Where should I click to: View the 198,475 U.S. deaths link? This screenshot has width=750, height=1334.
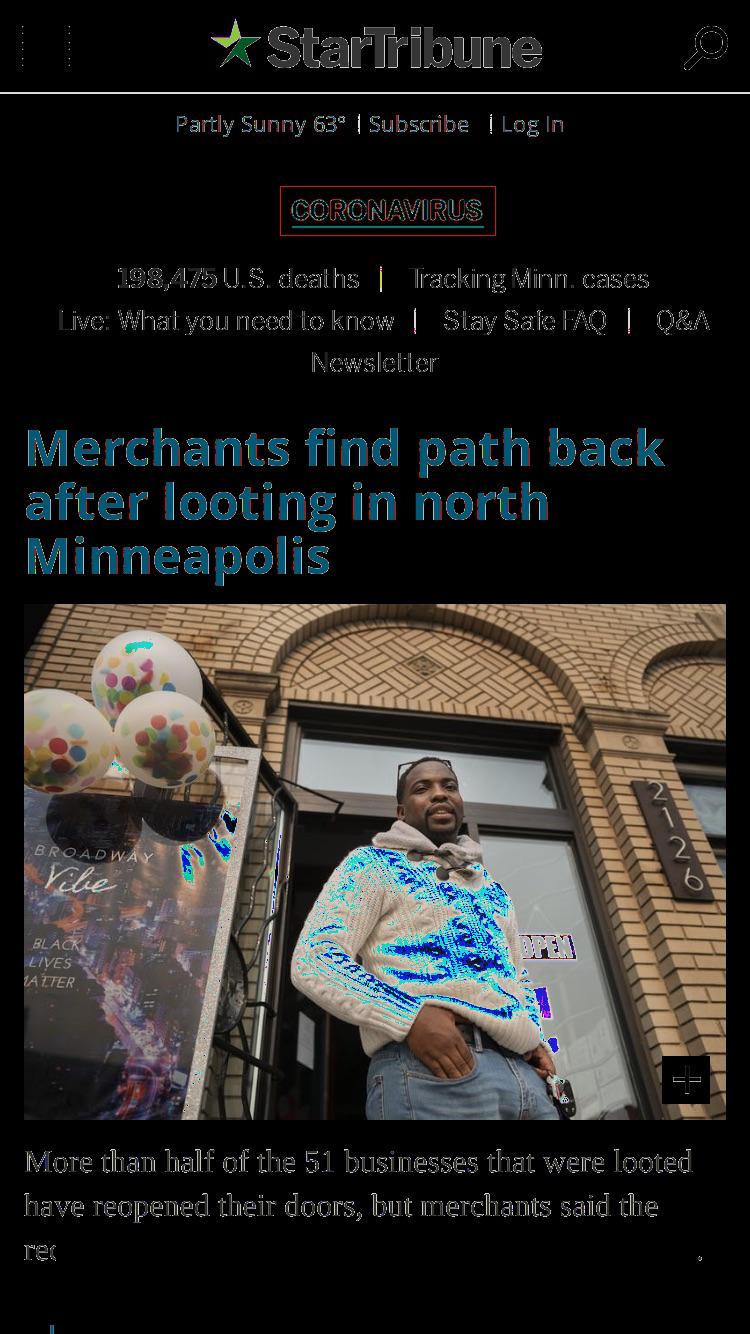coord(238,278)
